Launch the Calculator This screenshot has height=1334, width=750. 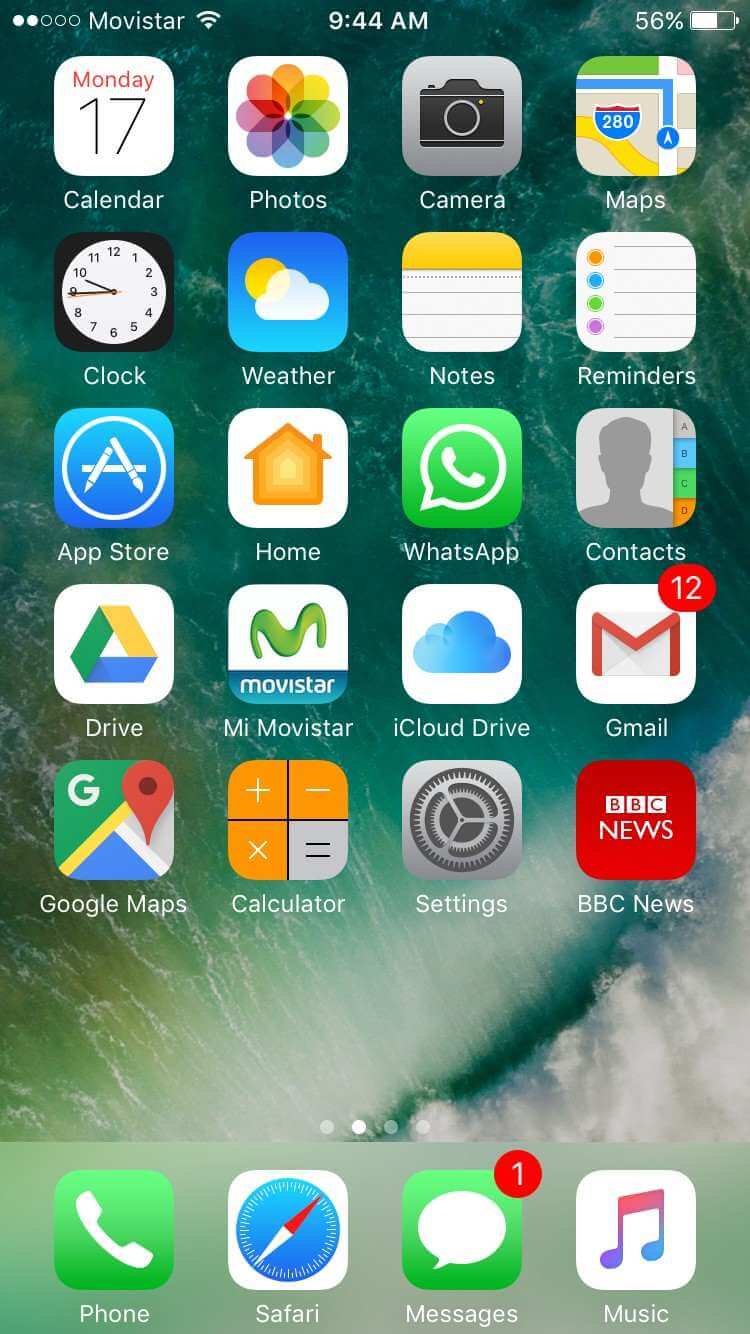[288, 820]
